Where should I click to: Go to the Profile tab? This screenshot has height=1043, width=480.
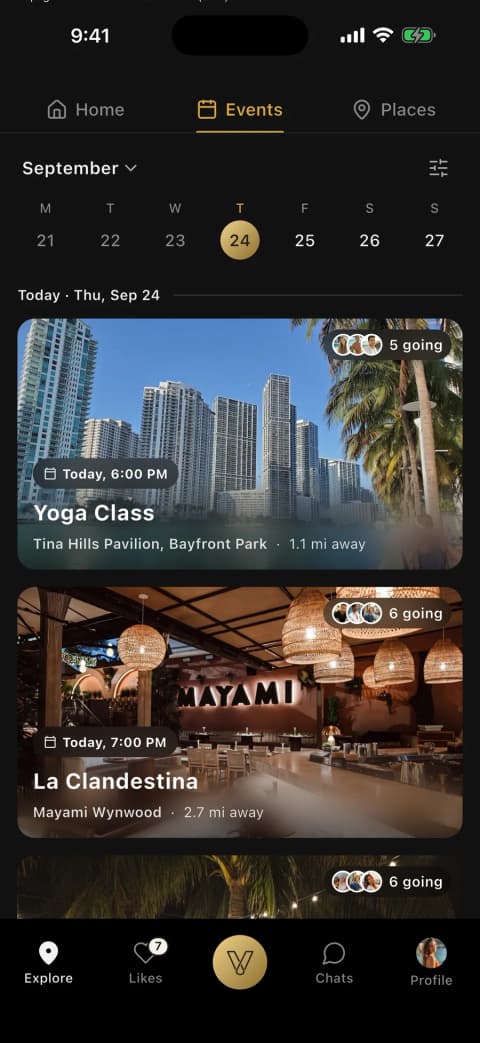coord(431,962)
